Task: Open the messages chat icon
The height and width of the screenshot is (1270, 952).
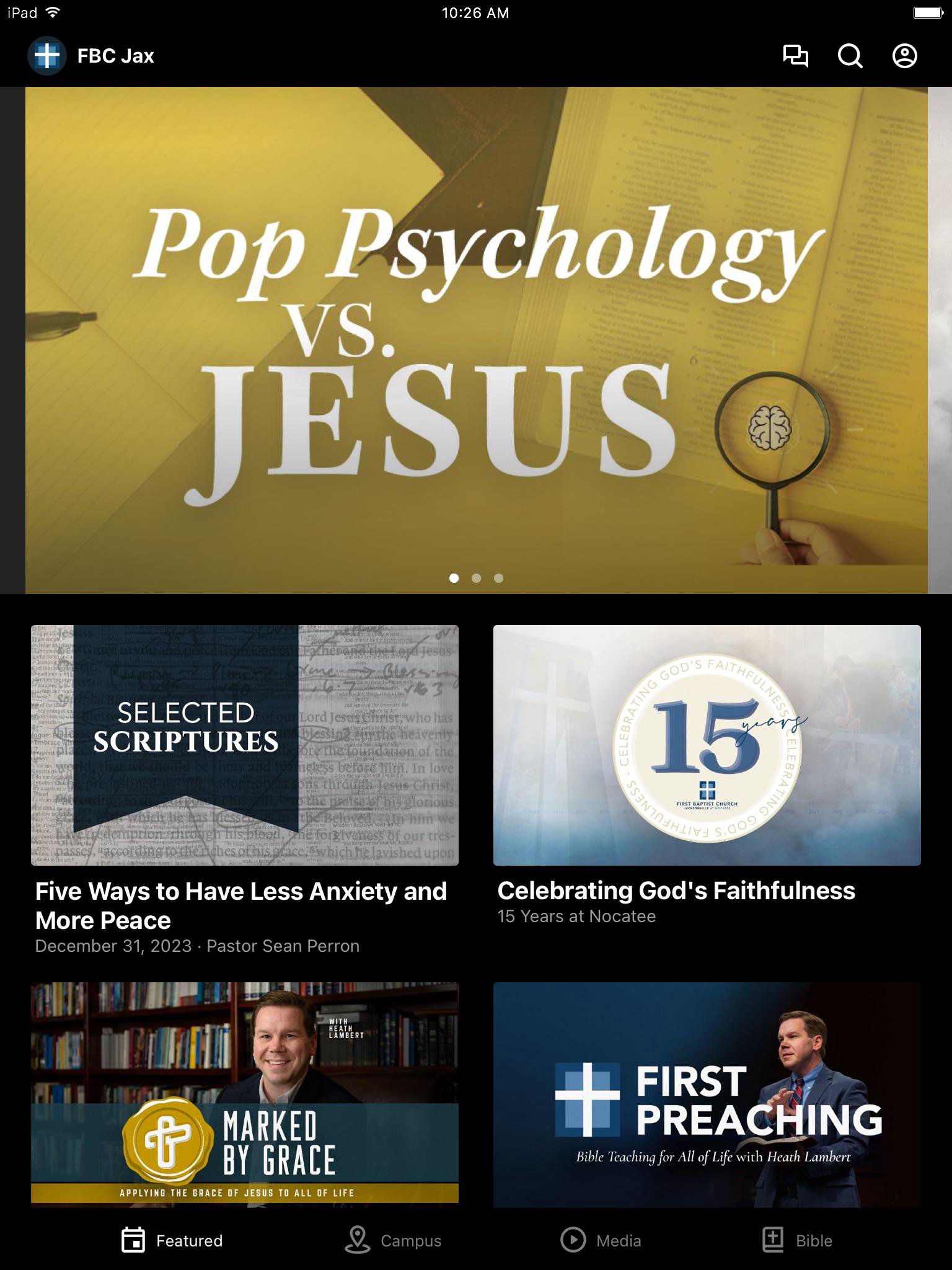Action: click(795, 56)
